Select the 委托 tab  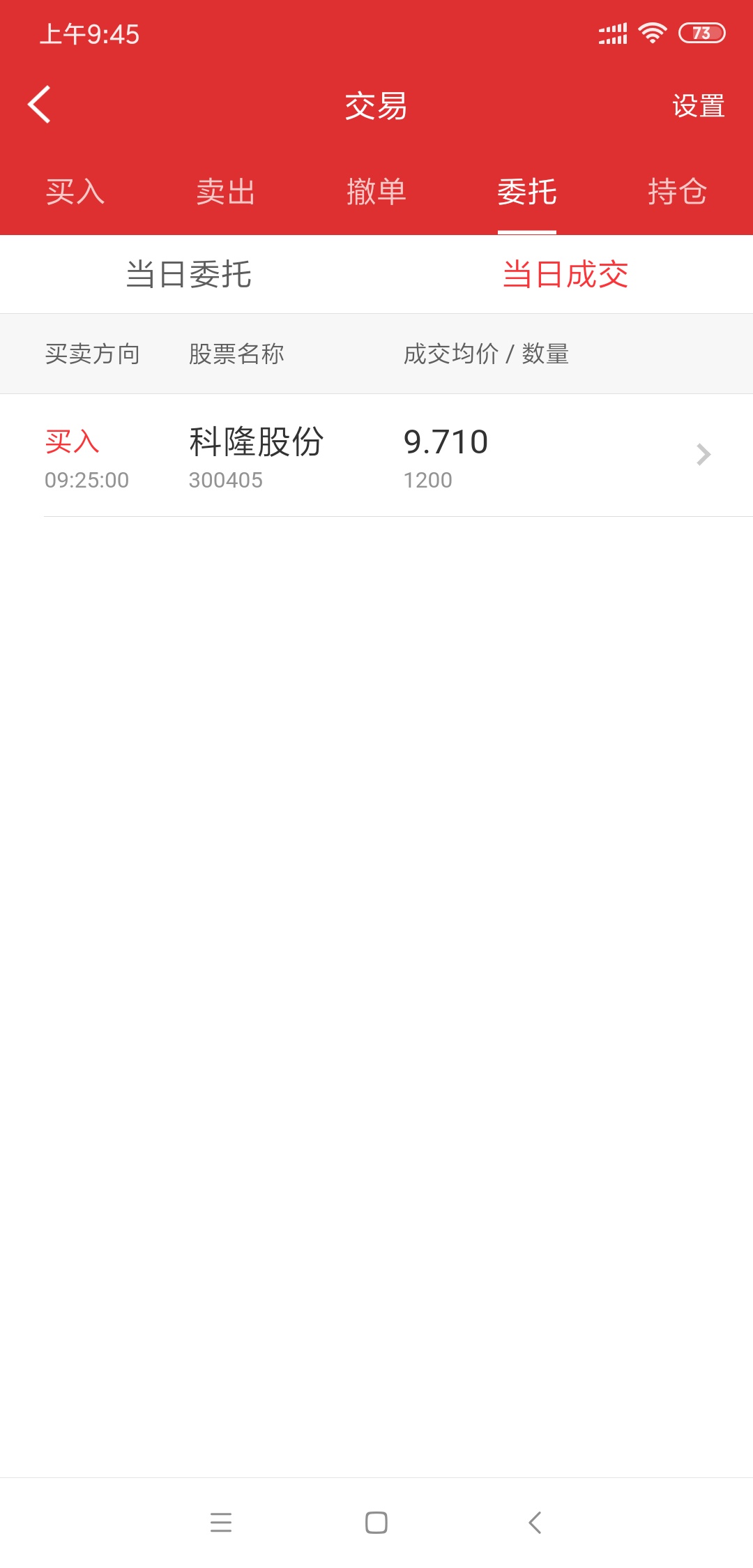[527, 192]
